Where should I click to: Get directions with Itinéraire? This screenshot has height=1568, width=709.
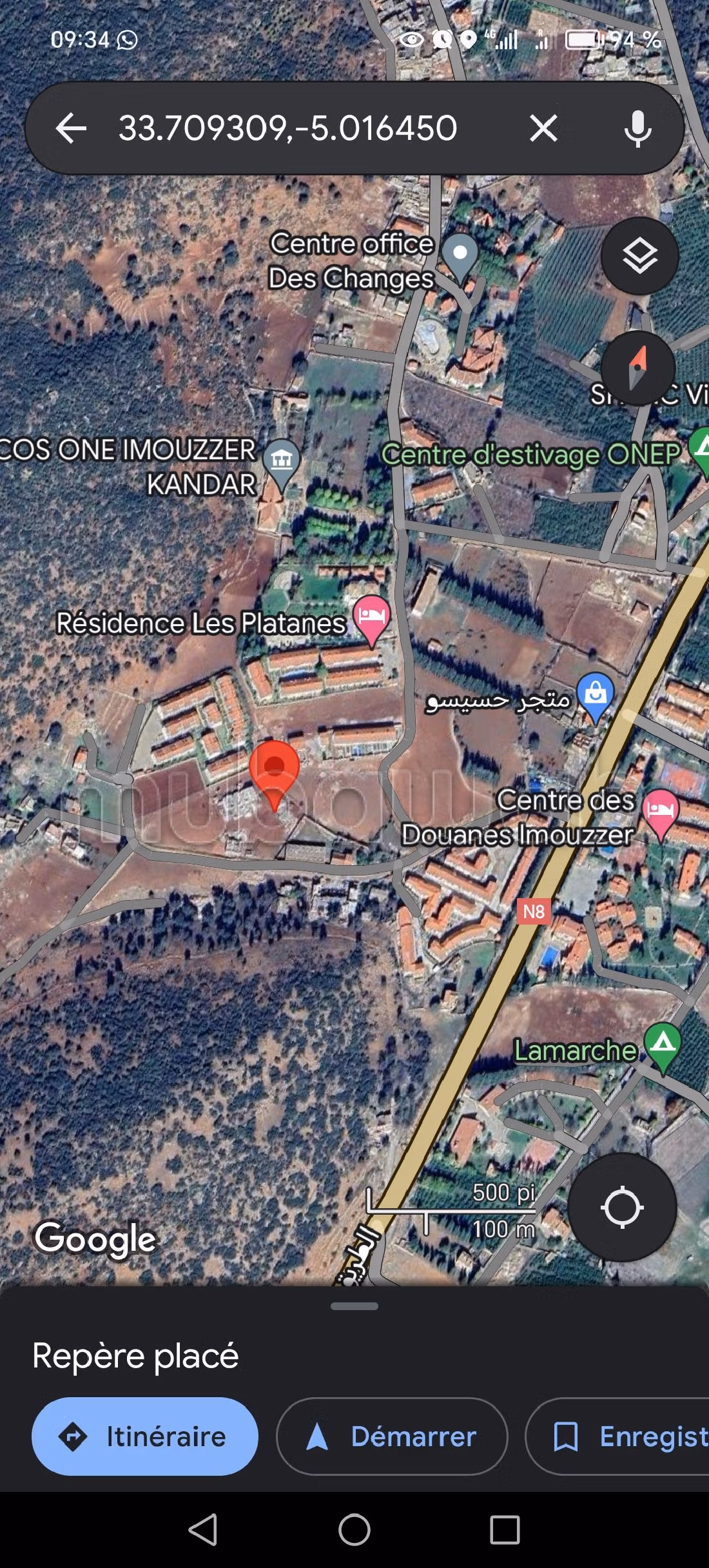(x=145, y=1436)
